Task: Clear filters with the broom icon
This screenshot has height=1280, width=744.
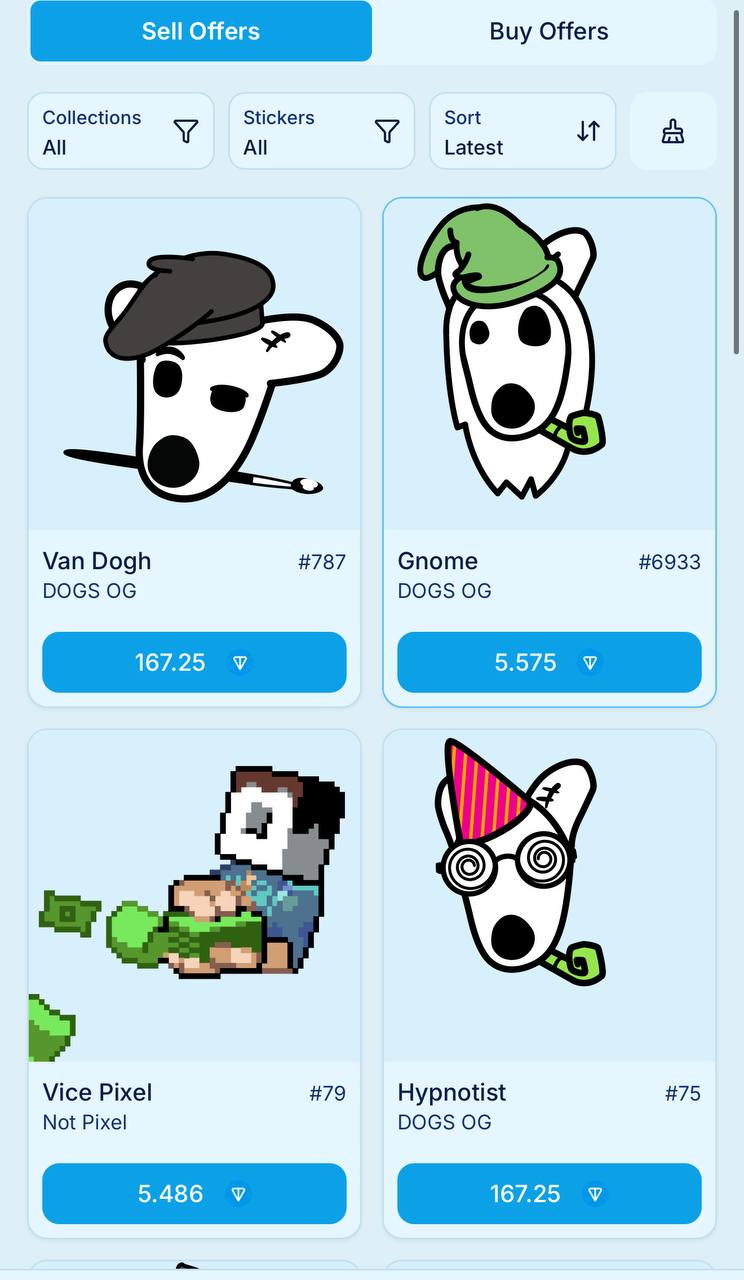Action: (673, 131)
